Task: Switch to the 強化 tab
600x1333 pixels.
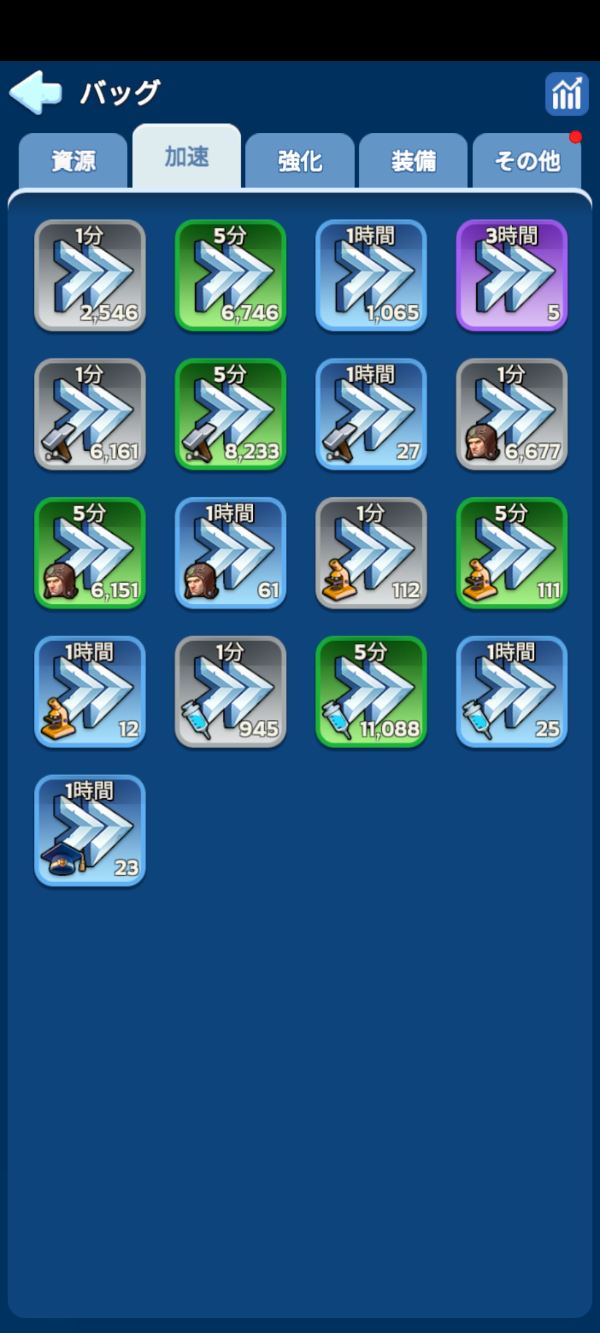Action: tap(300, 161)
